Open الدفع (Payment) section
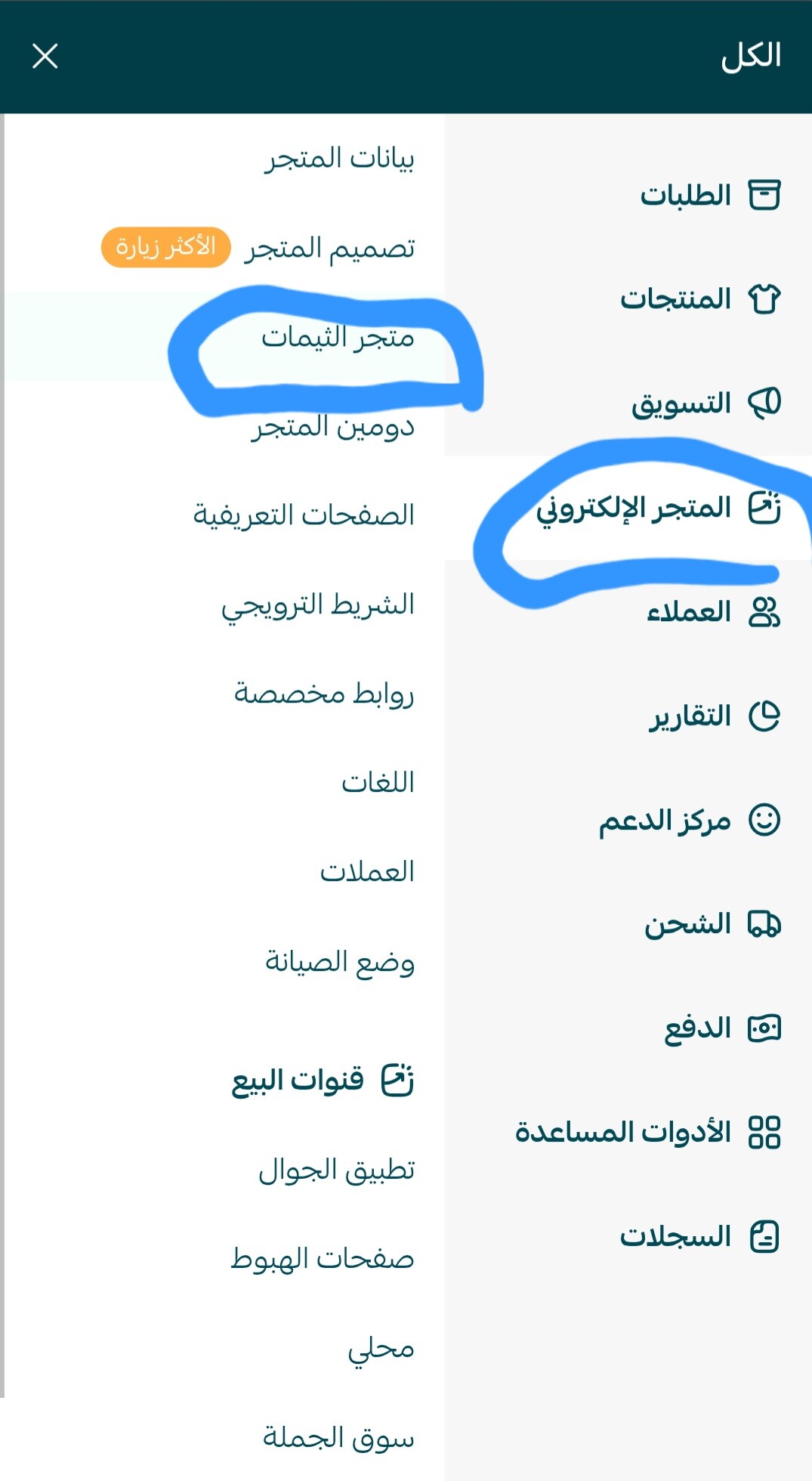Viewport: 812px width, 1481px height. click(x=720, y=1028)
